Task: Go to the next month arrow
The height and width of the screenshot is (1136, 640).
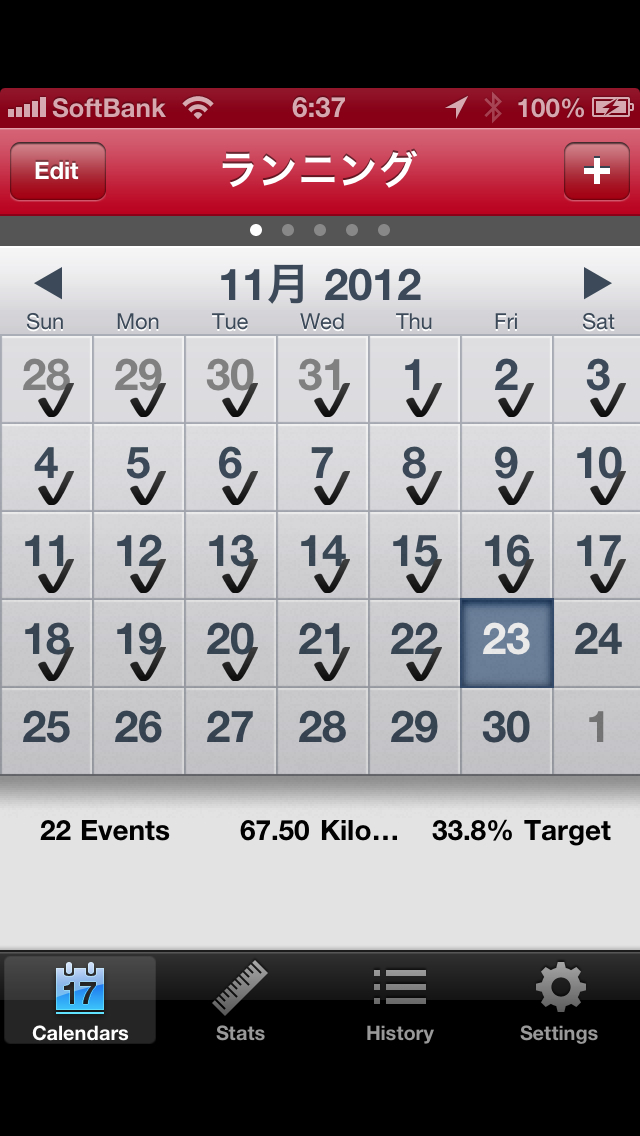Action: (x=597, y=283)
